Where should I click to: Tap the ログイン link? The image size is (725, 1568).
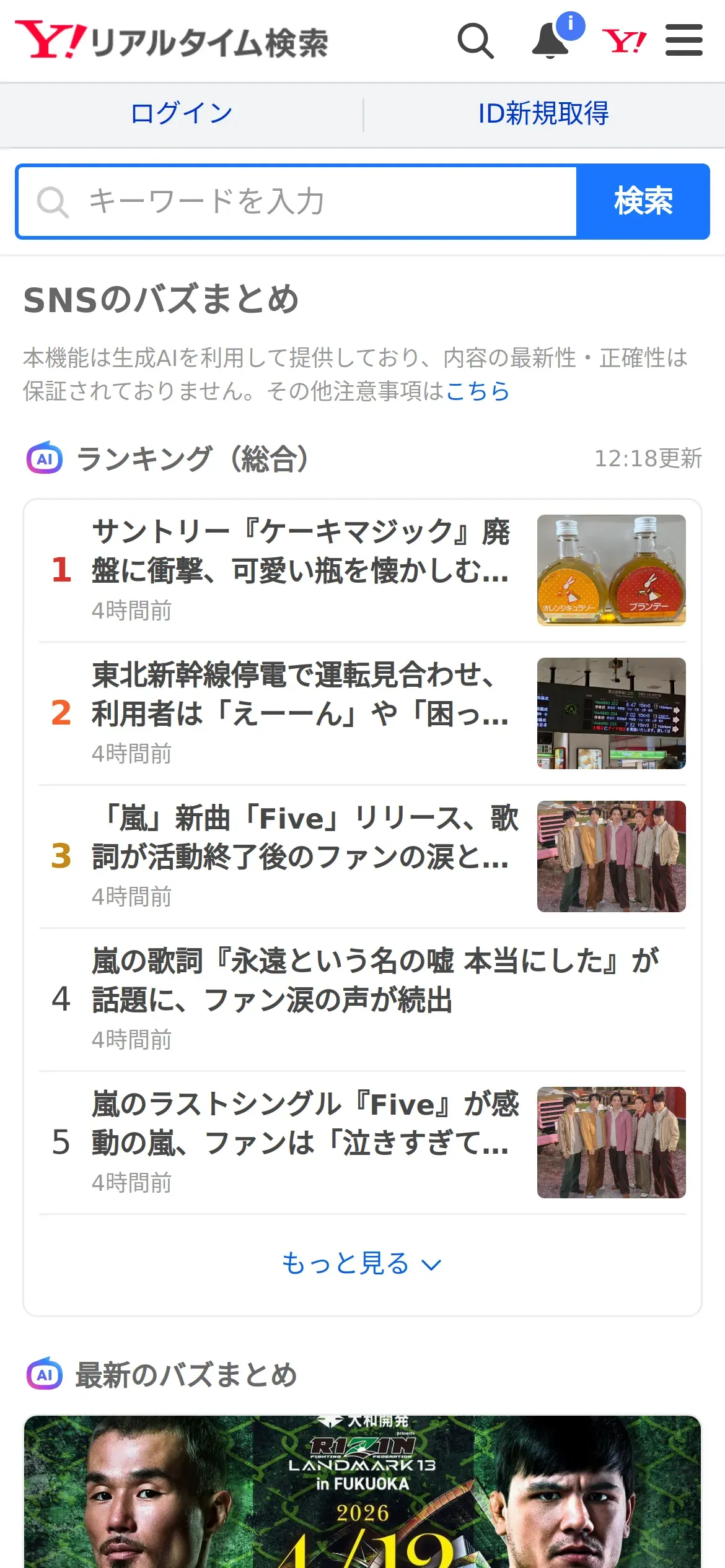tap(182, 113)
